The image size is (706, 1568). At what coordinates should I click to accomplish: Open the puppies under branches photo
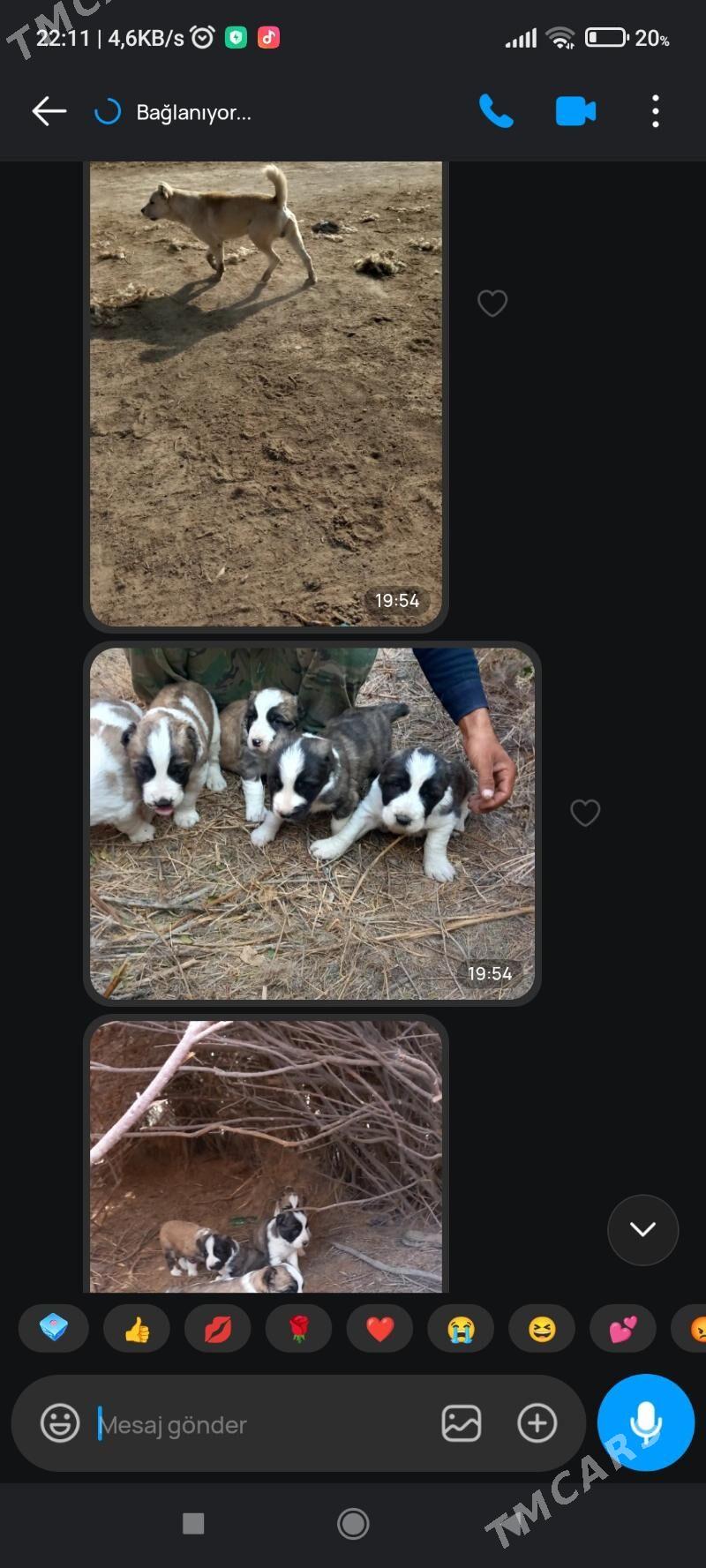coord(266,1156)
